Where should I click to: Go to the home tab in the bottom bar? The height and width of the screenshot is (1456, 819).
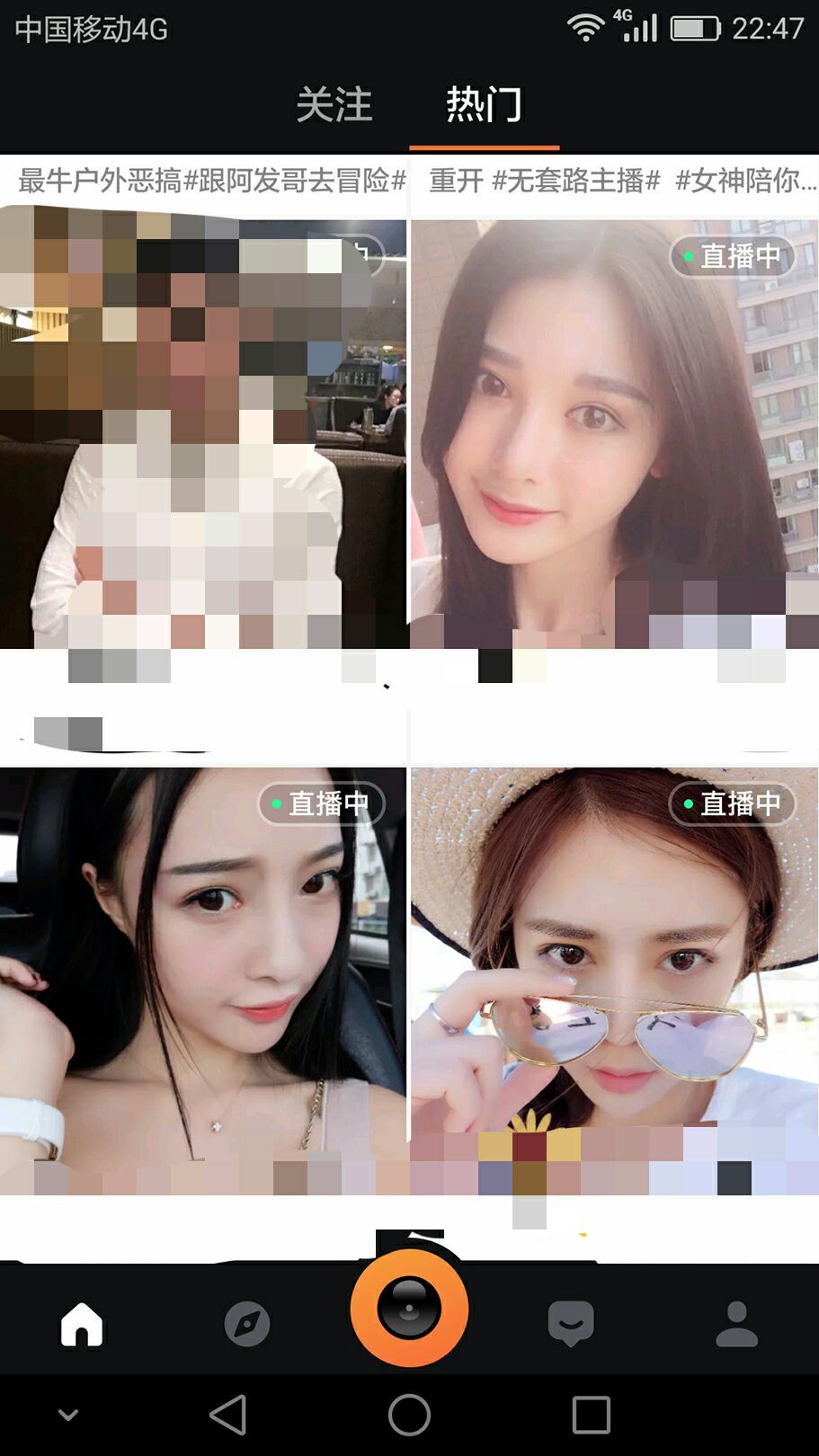(x=82, y=1324)
